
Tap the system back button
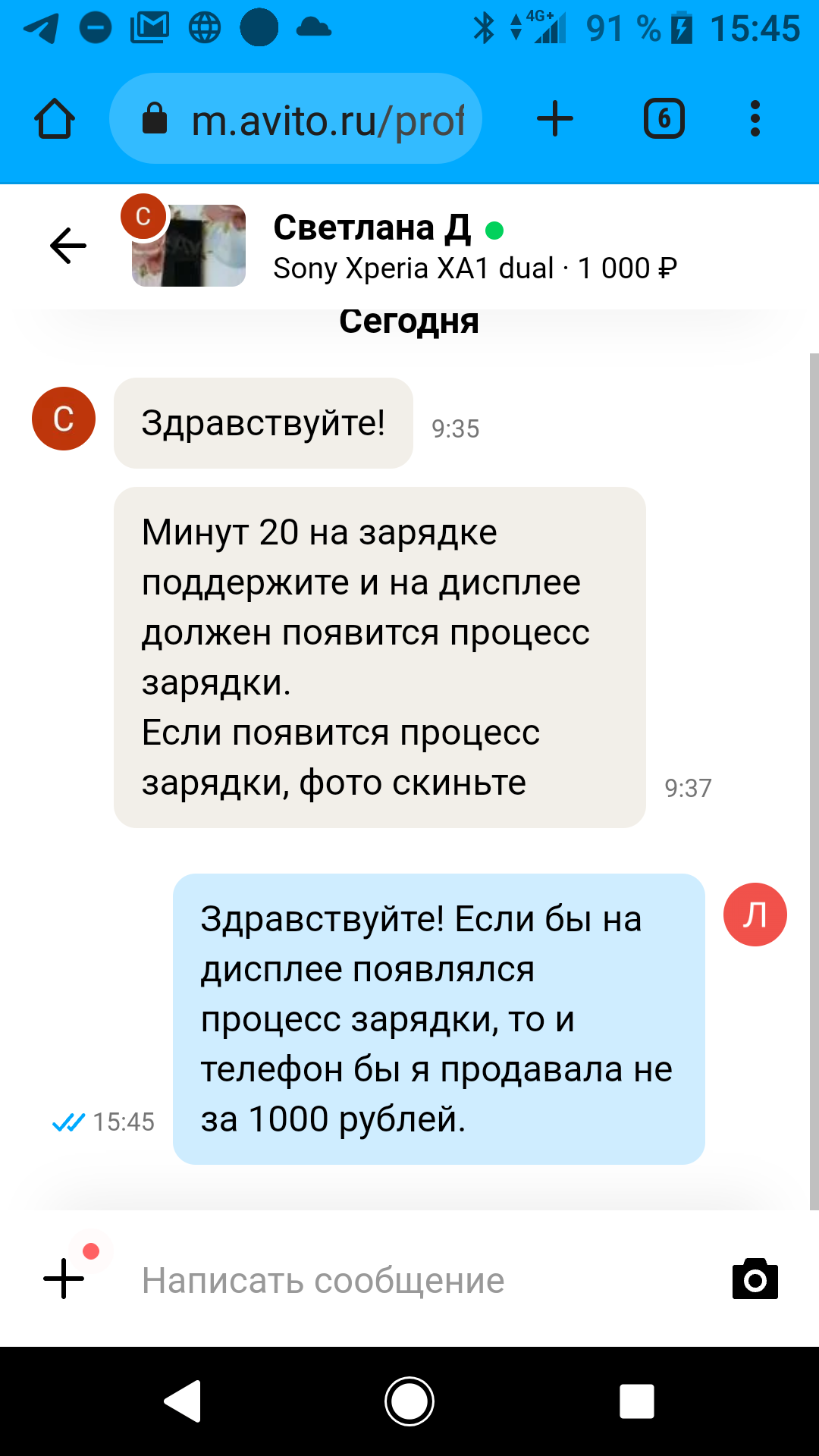click(x=183, y=1401)
